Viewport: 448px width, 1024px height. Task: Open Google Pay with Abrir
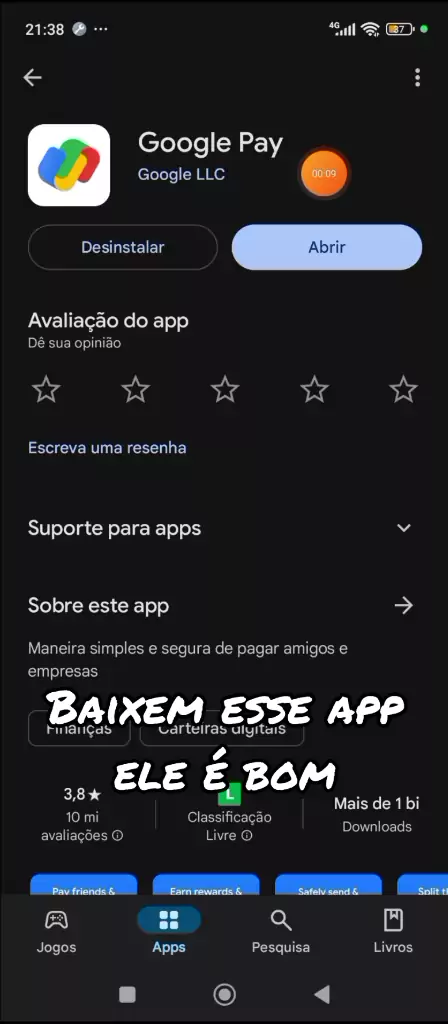tap(327, 248)
